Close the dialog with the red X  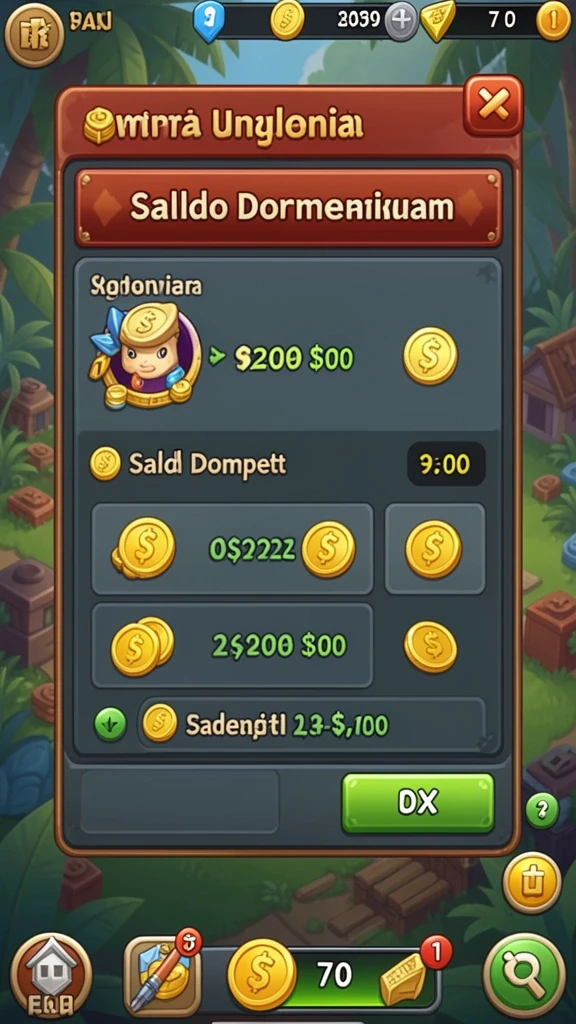pos(493,105)
